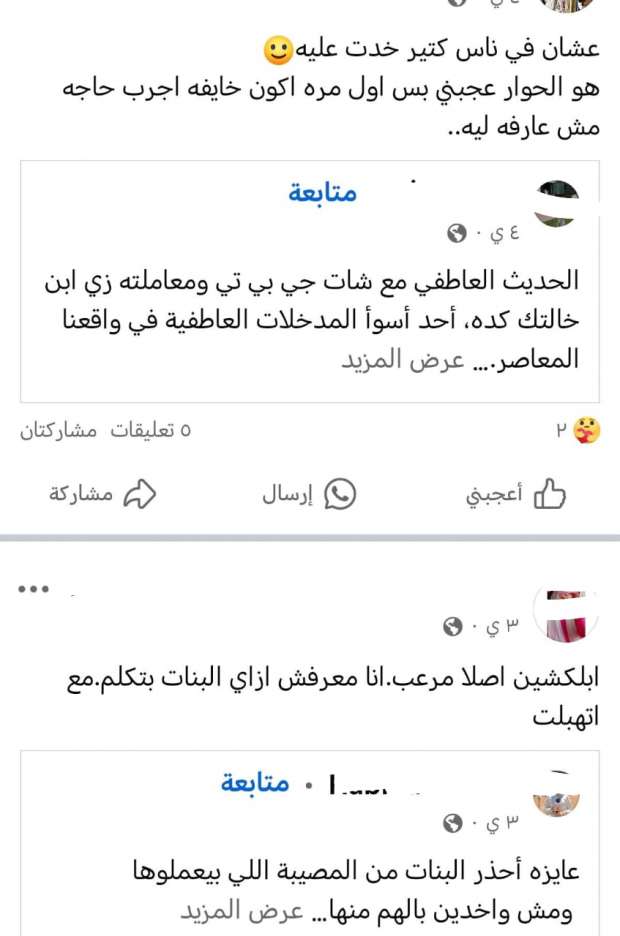620x936 pixels.
Task: See who reacted to the post
Action: pos(579,430)
